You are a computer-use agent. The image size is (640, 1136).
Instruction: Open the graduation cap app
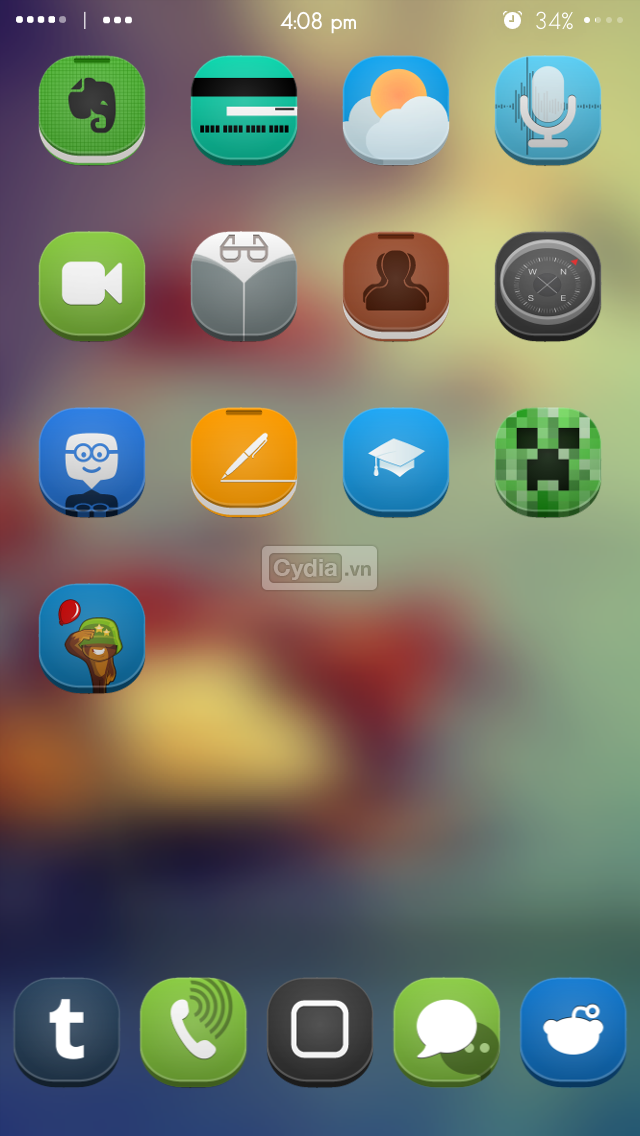[396, 460]
